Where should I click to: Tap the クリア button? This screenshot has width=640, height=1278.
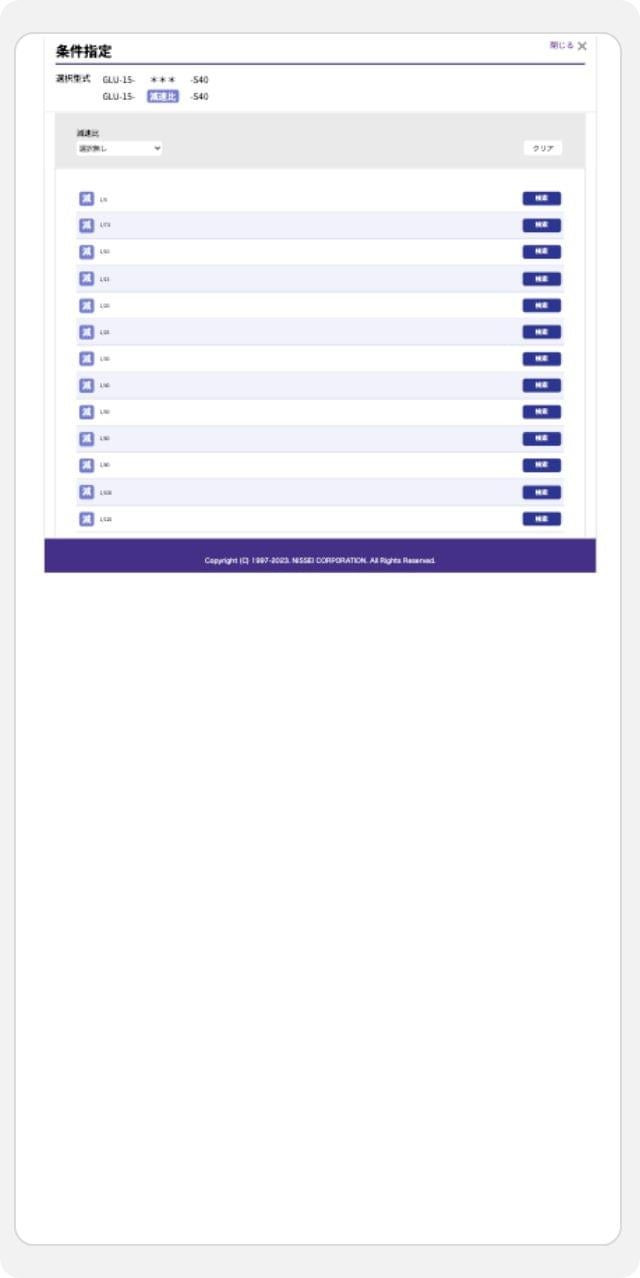[543, 148]
